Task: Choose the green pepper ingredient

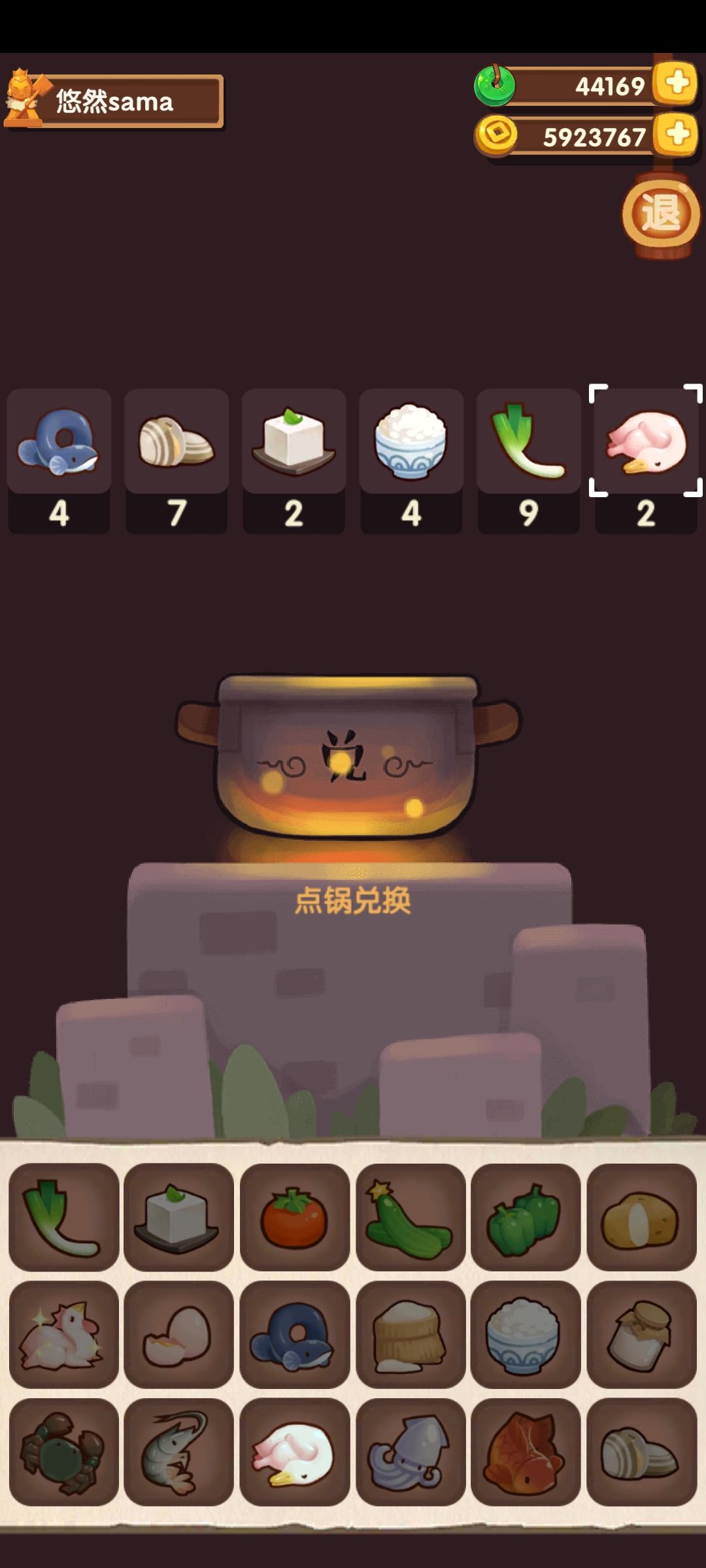Action: point(526,1217)
